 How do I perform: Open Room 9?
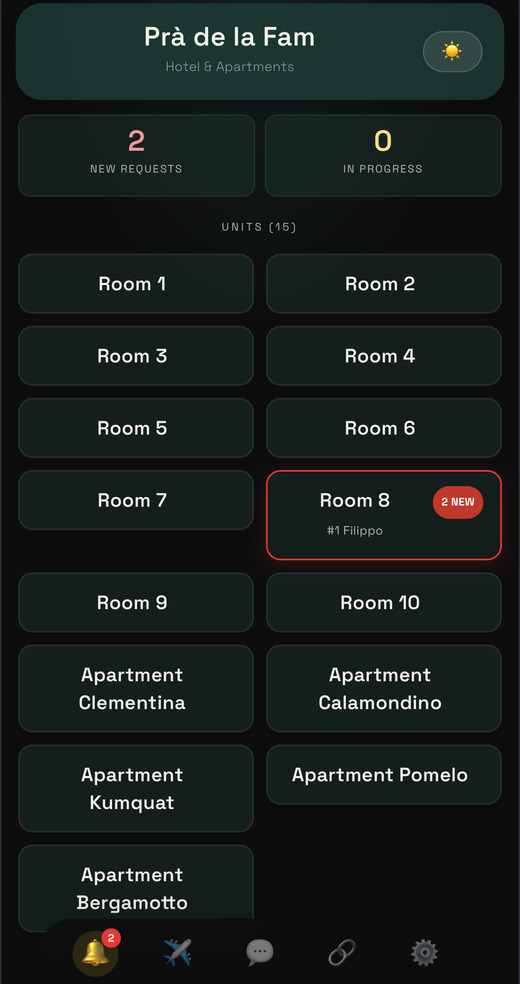pyautogui.click(x=136, y=602)
